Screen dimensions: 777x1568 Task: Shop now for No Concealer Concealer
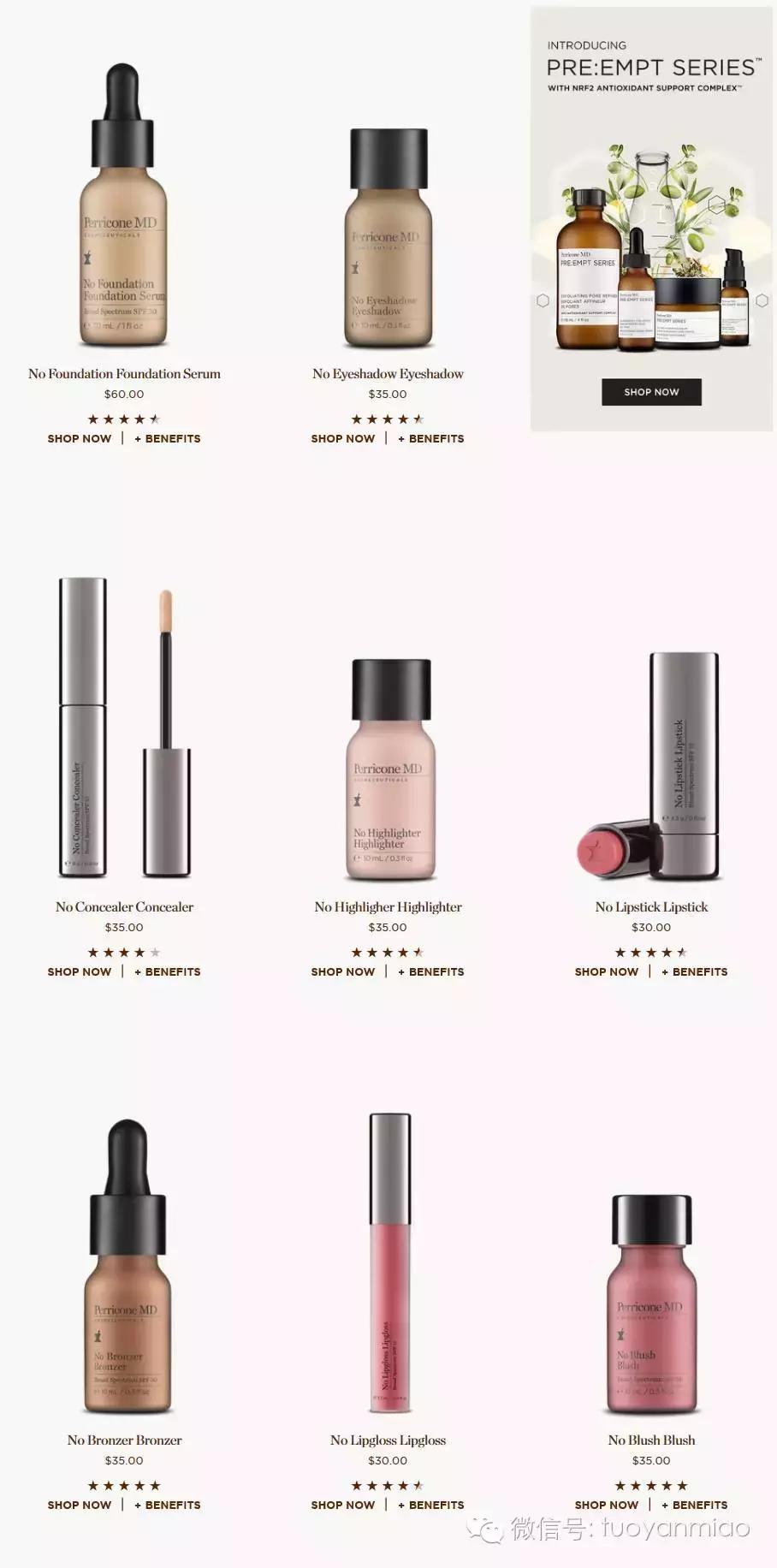[80, 971]
